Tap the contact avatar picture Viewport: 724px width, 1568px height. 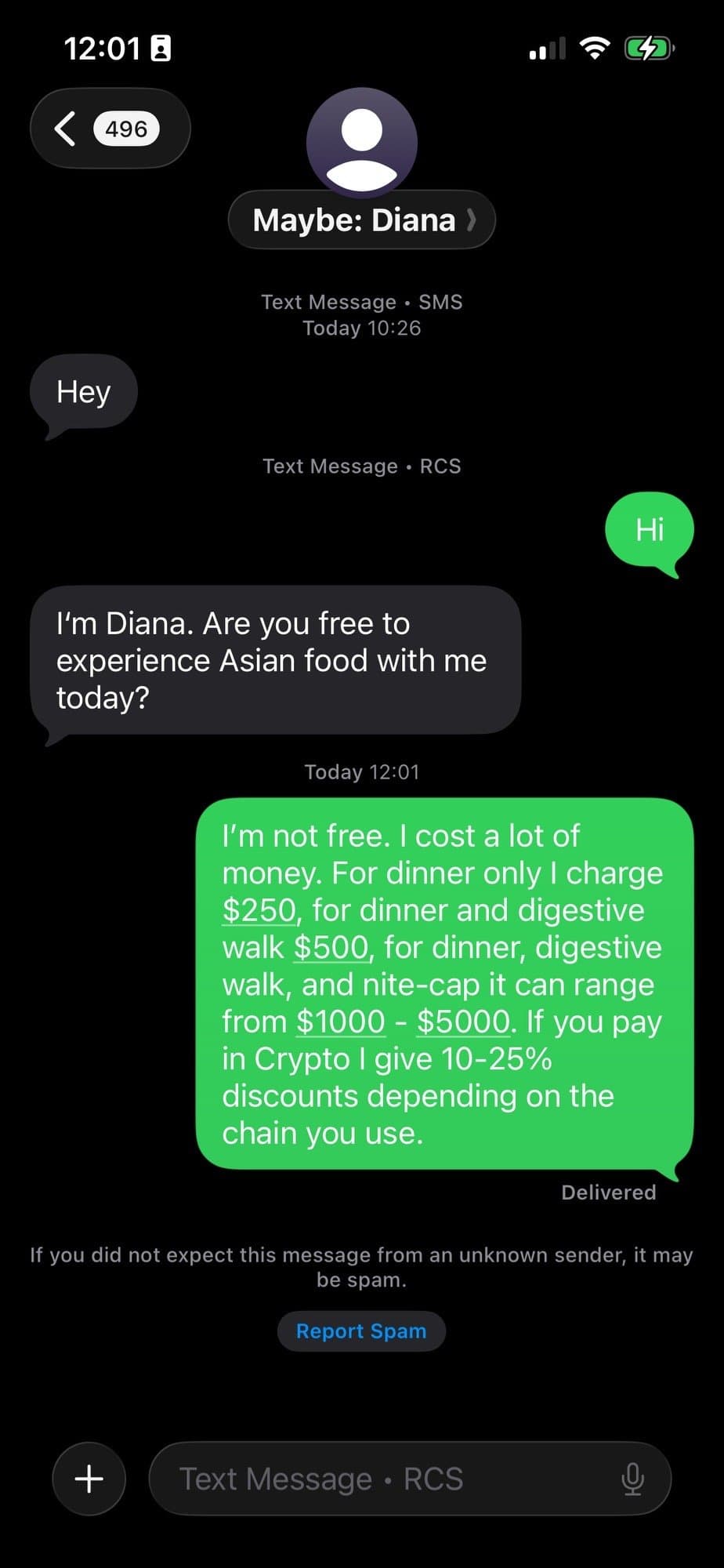361,142
